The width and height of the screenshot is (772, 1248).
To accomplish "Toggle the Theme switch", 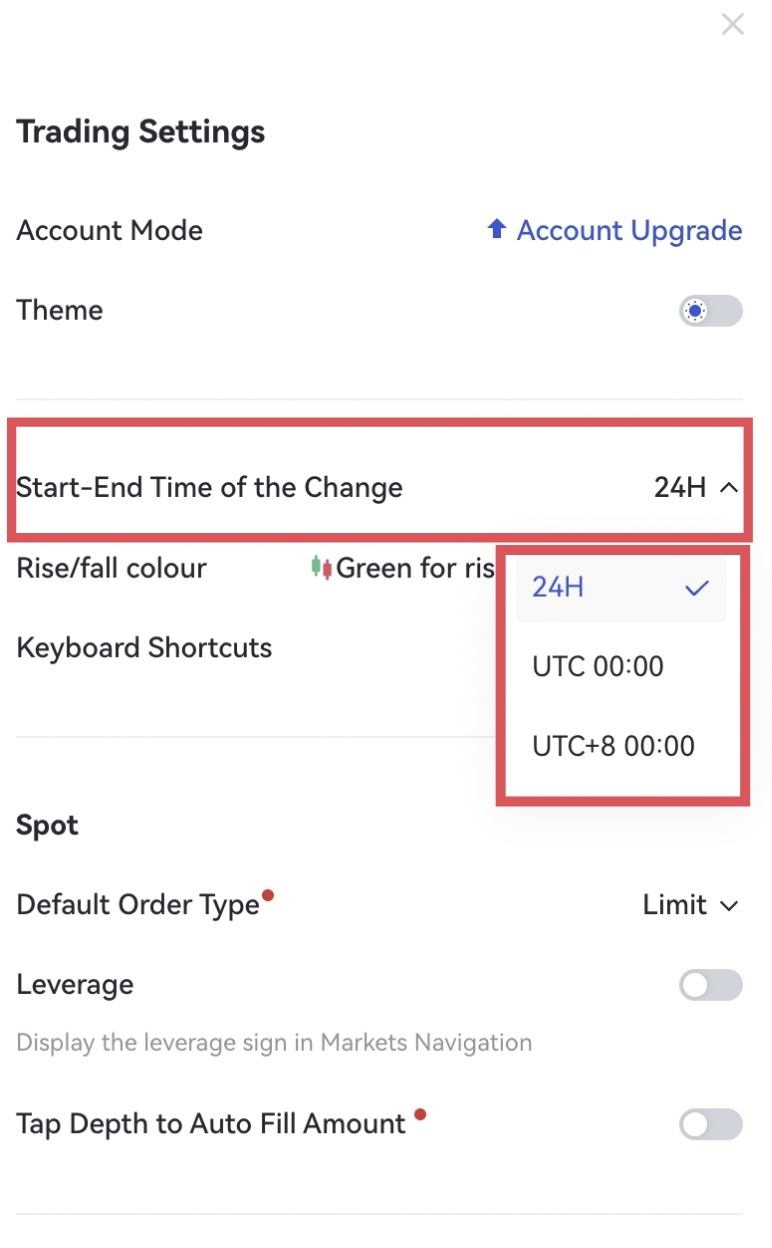I will click(710, 311).
